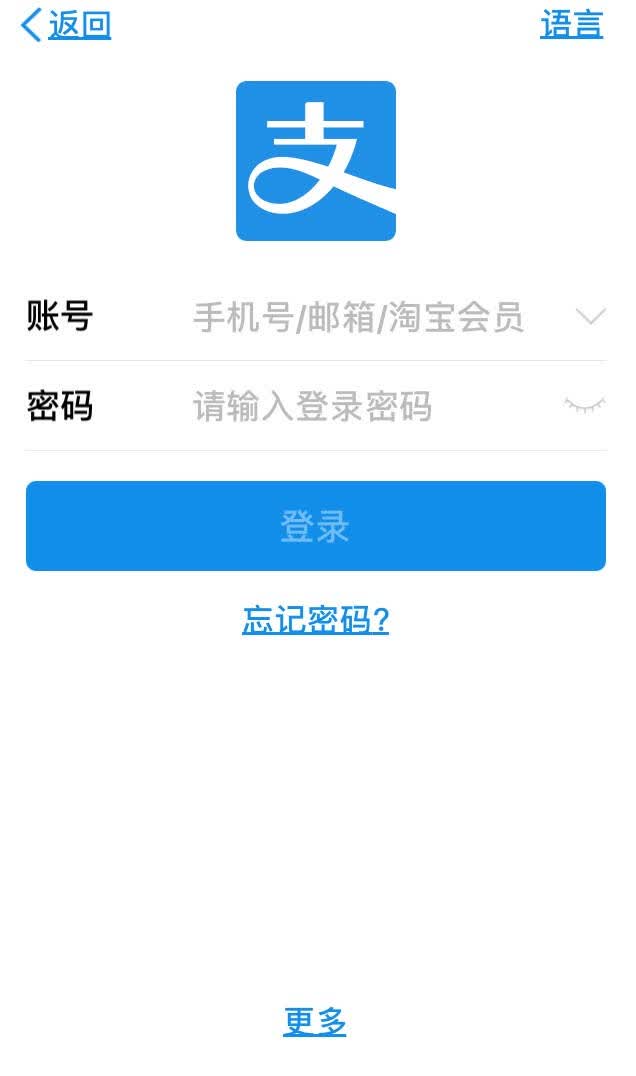Image resolution: width=636 pixels, height=1076 pixels.
Task: Expand the account dropdown chevron
Action: click(590, 316)
